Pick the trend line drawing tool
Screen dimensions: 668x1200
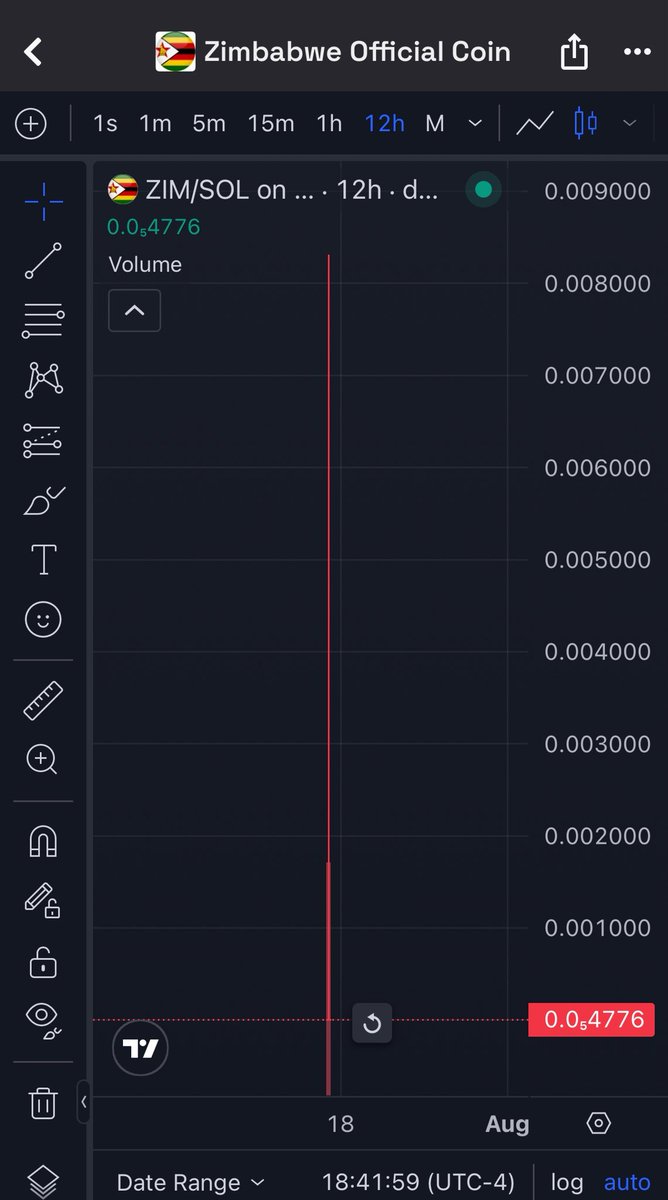43,260
